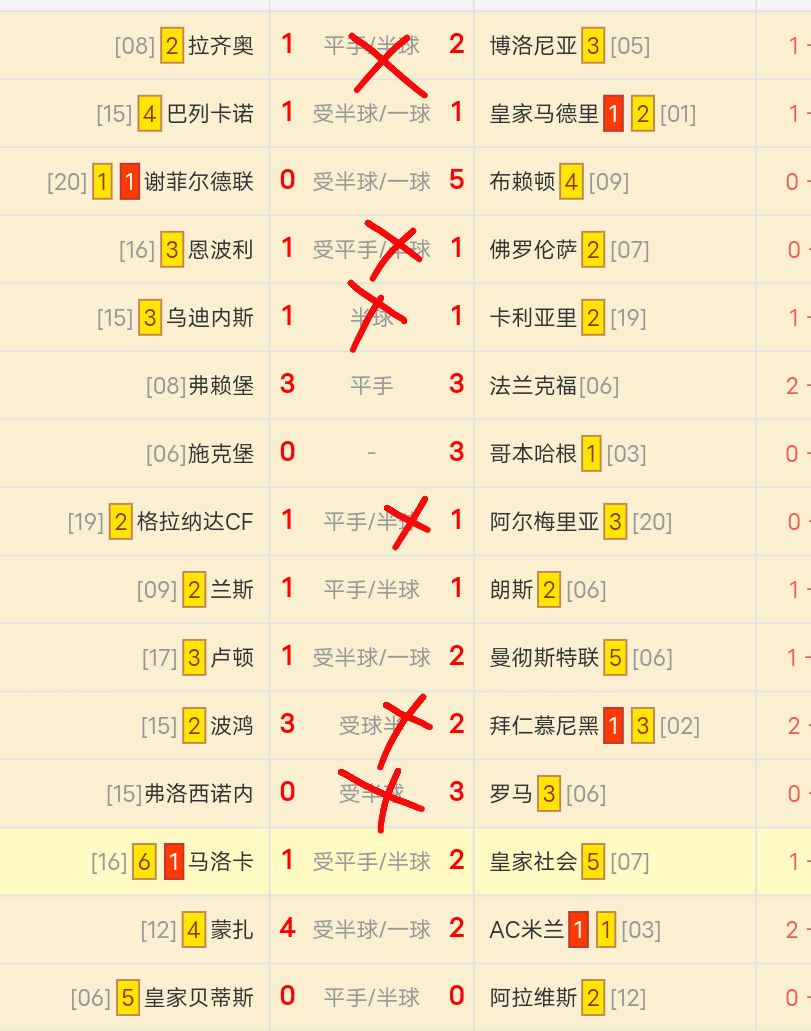Open the 弗赖堡 vs 法兰克福 match

[x=372, y=385]
